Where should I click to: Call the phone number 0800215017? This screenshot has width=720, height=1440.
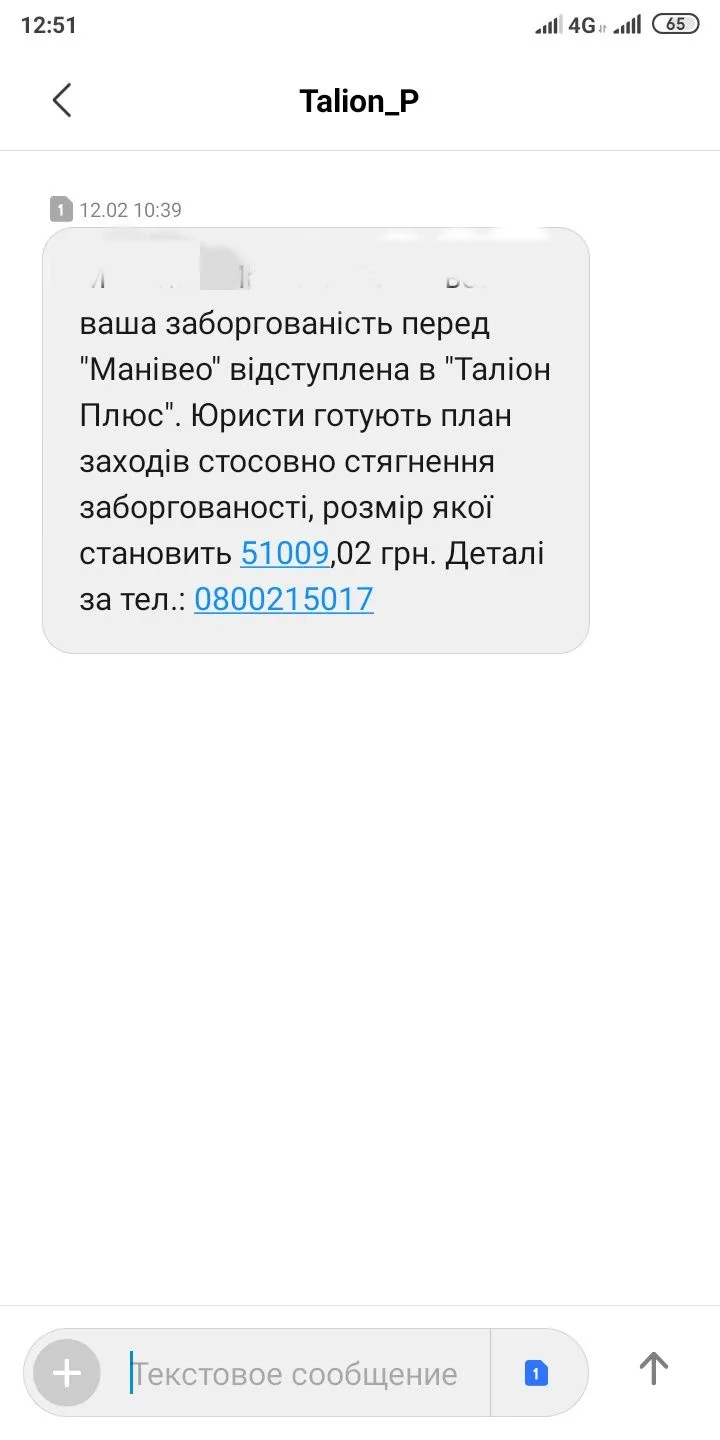click(284, 599)
